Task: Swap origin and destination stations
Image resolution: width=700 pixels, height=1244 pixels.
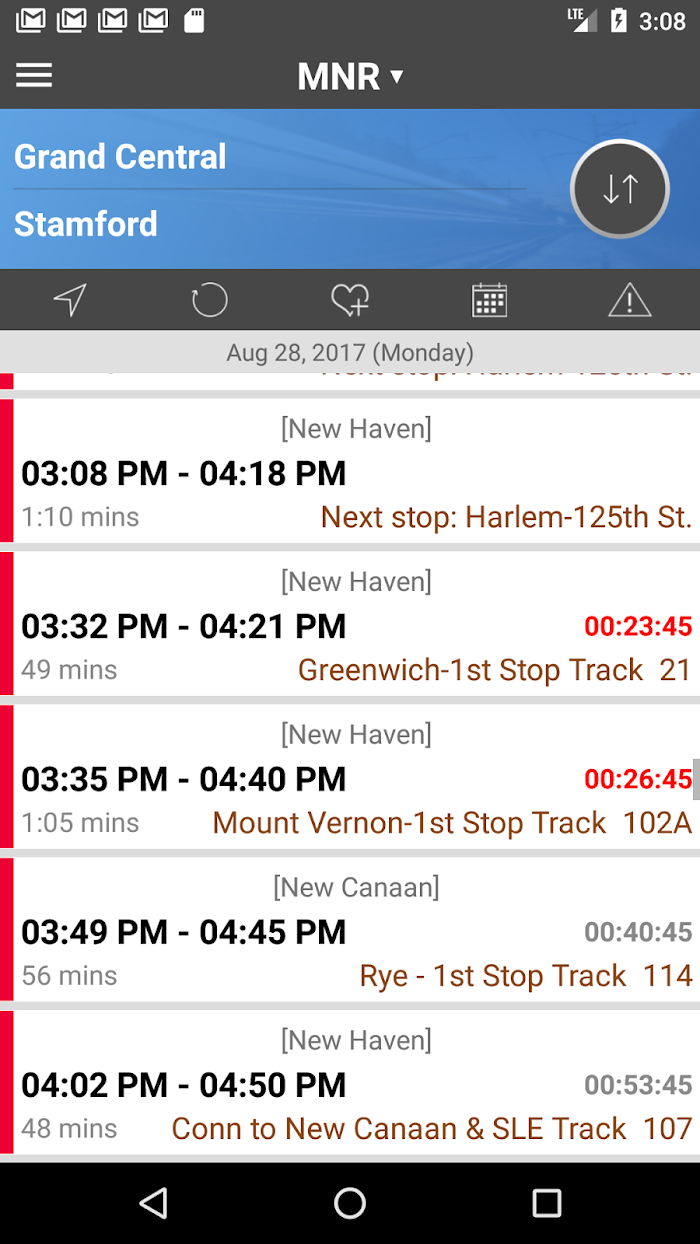Action: 620,189
